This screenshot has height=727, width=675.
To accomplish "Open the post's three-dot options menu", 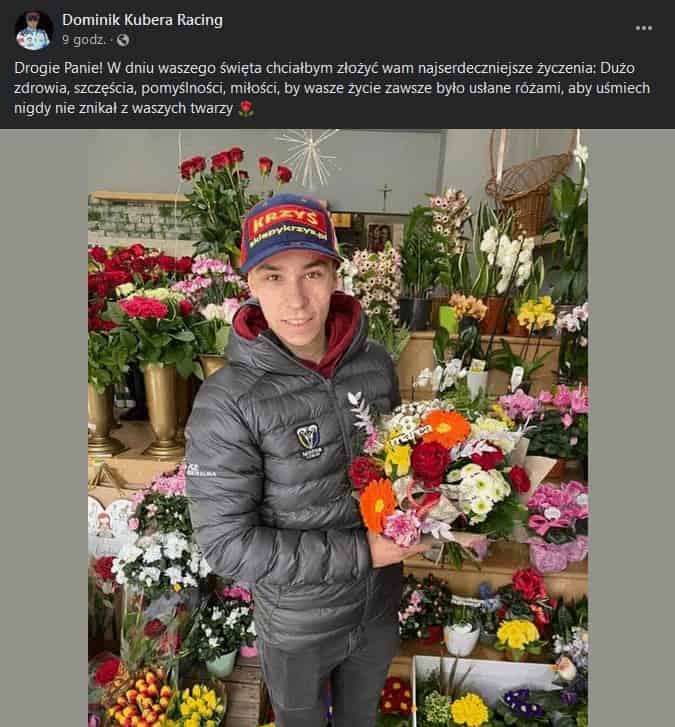I will pyautogui.click(x=643, y=28).
